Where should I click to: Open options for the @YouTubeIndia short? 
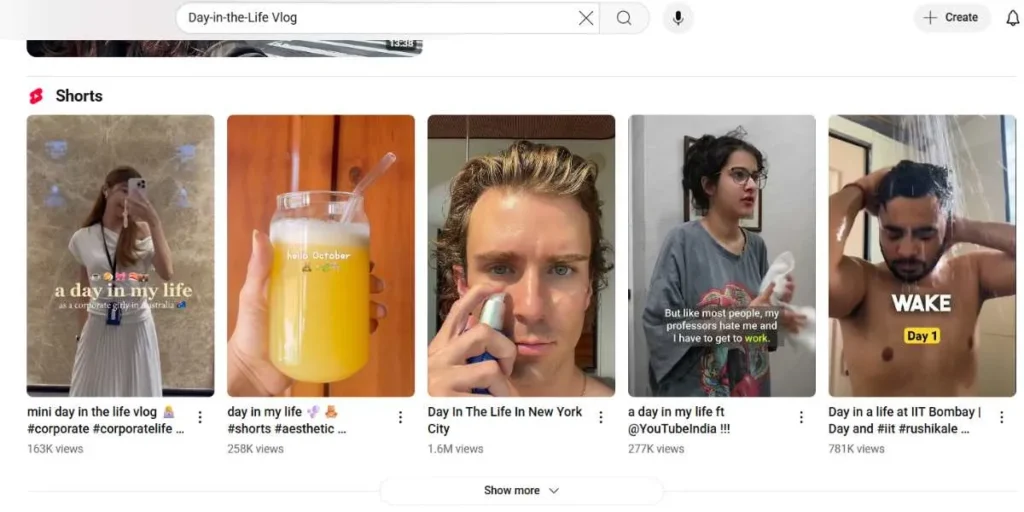[x=801, y=417]
